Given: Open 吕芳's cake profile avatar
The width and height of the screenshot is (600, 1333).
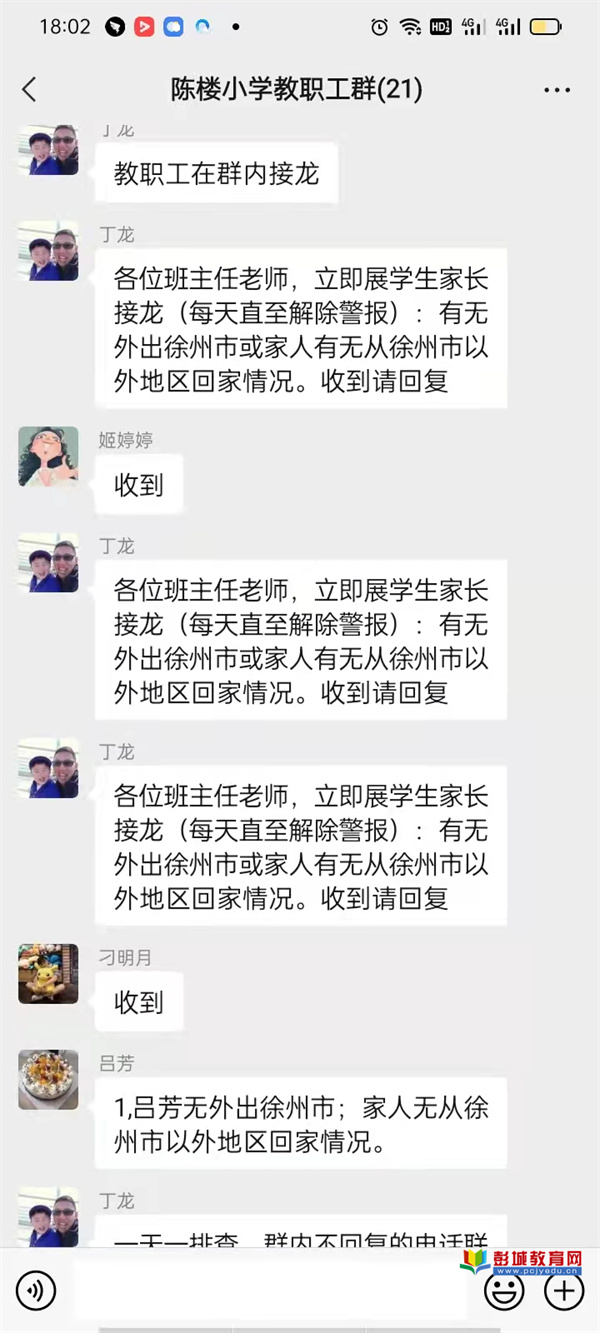Looking at the screenshot, I should 48,1080.
